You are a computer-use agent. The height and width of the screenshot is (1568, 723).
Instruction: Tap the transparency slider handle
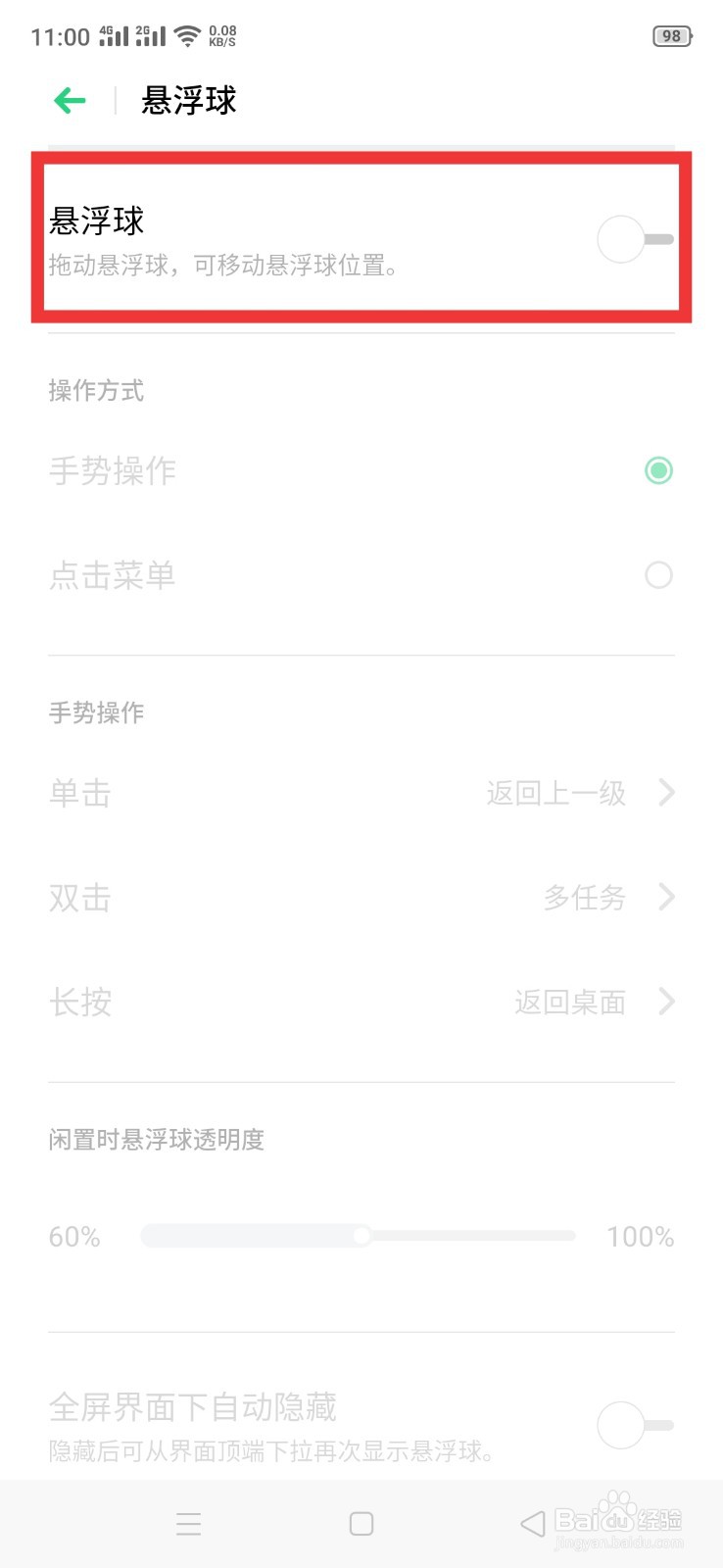pyautogui.click(x=362, y=1236)
